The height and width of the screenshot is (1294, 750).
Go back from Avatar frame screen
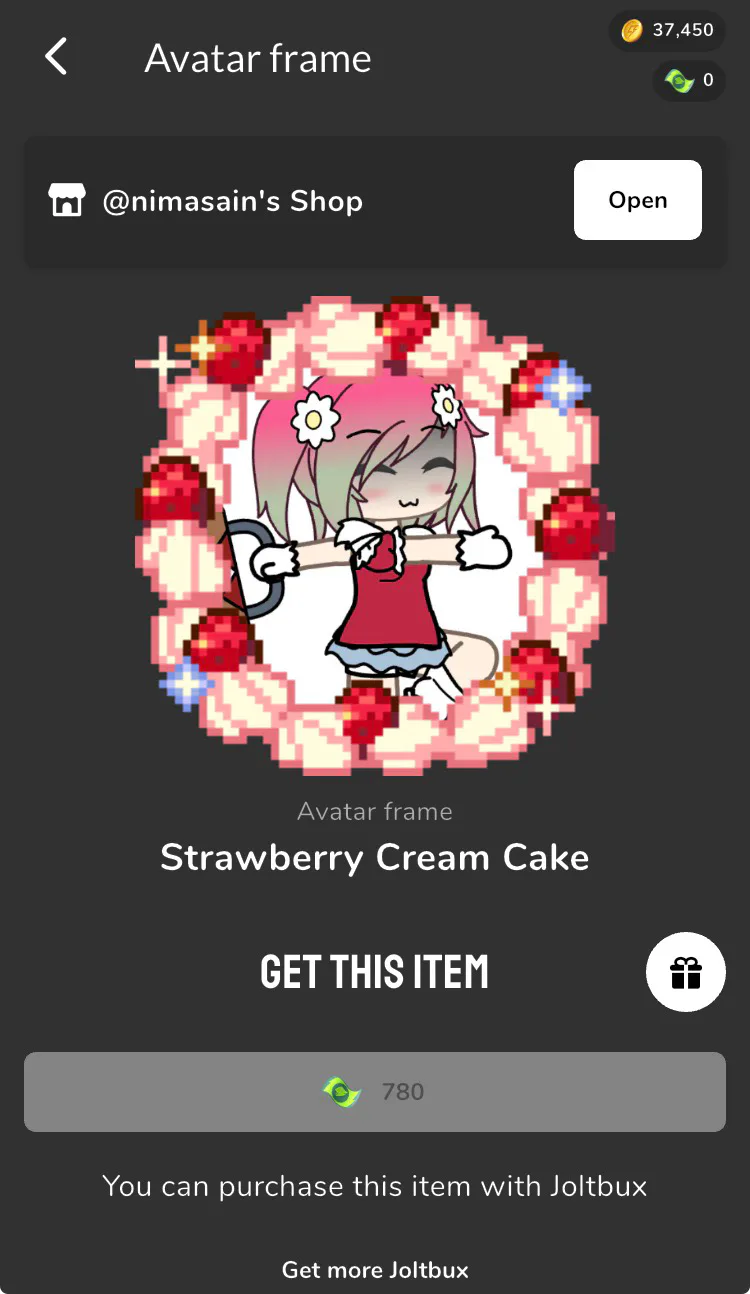coord(57,57)
